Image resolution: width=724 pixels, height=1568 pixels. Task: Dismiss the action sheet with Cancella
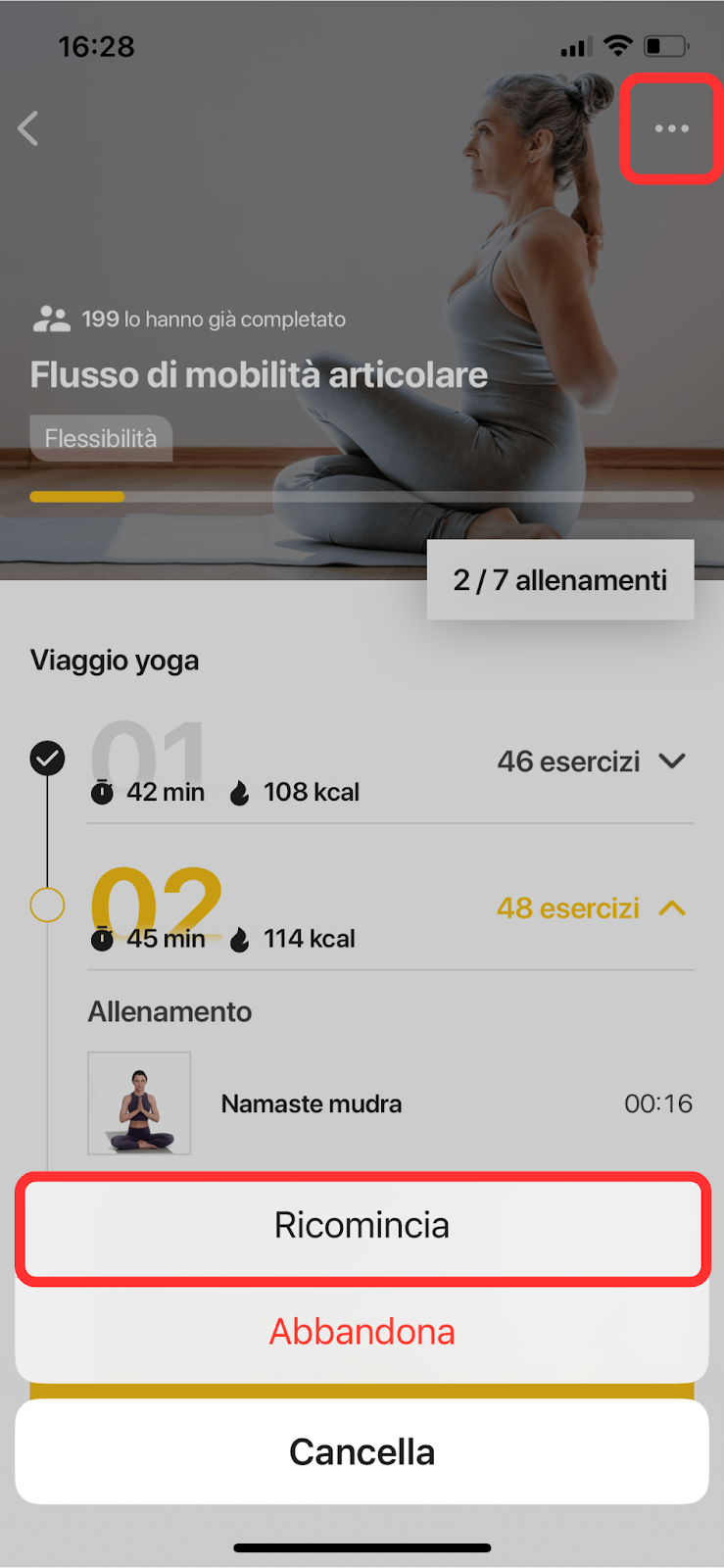pos(362,1451)
